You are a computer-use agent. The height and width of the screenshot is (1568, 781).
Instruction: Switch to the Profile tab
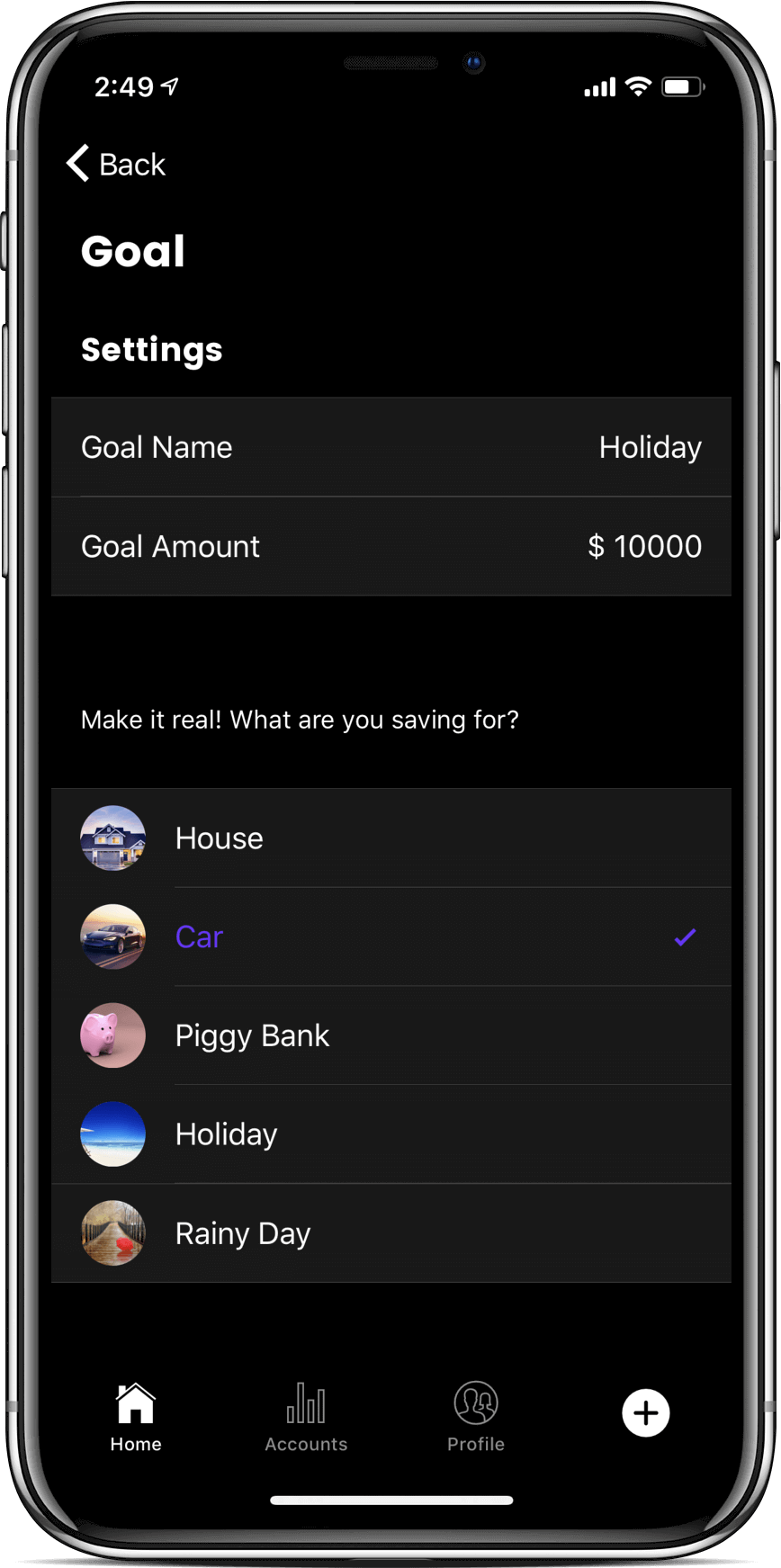(476, 1417)
